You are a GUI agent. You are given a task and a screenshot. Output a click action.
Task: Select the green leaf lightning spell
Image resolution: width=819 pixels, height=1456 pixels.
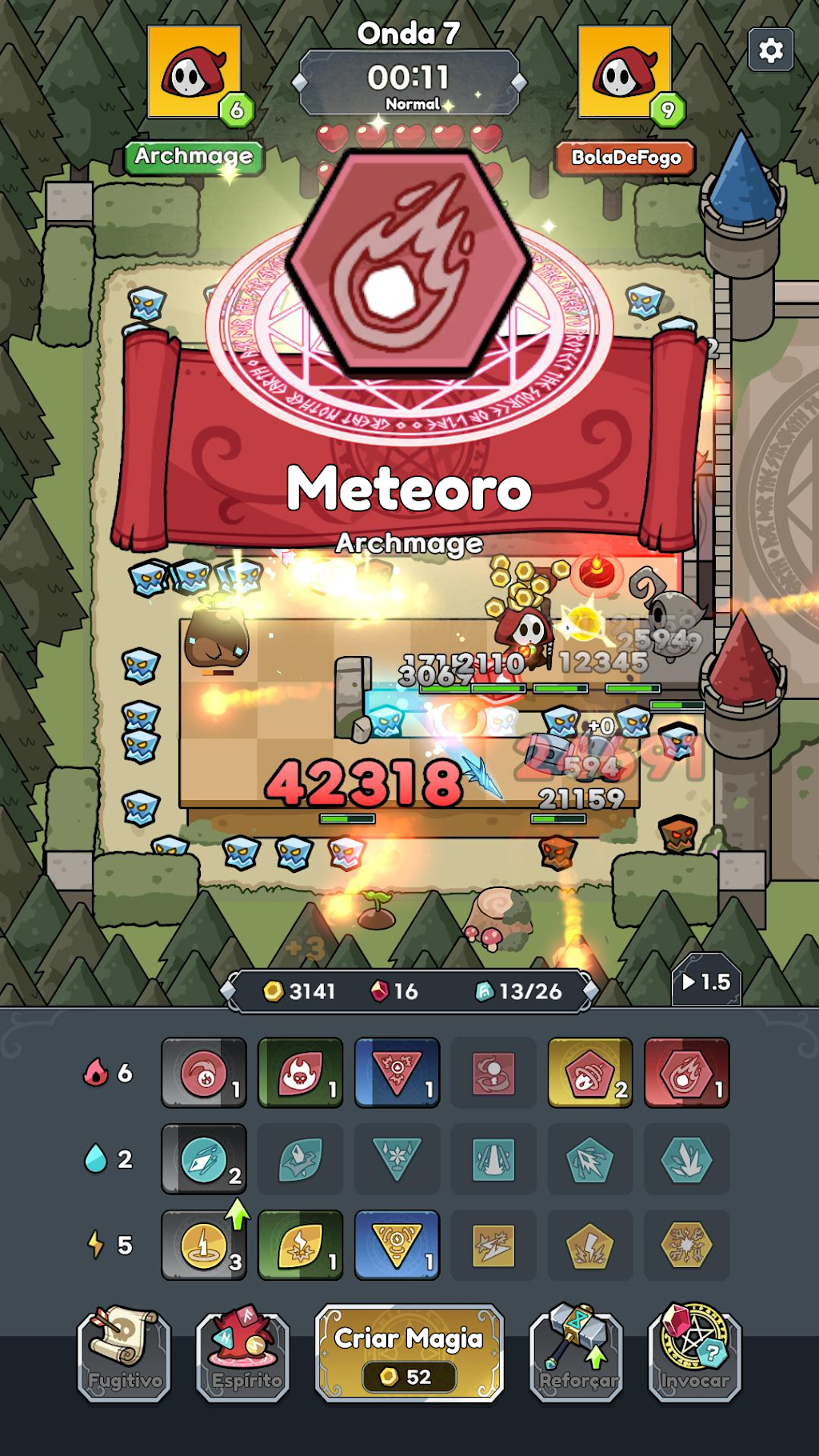coord(301,1246)
